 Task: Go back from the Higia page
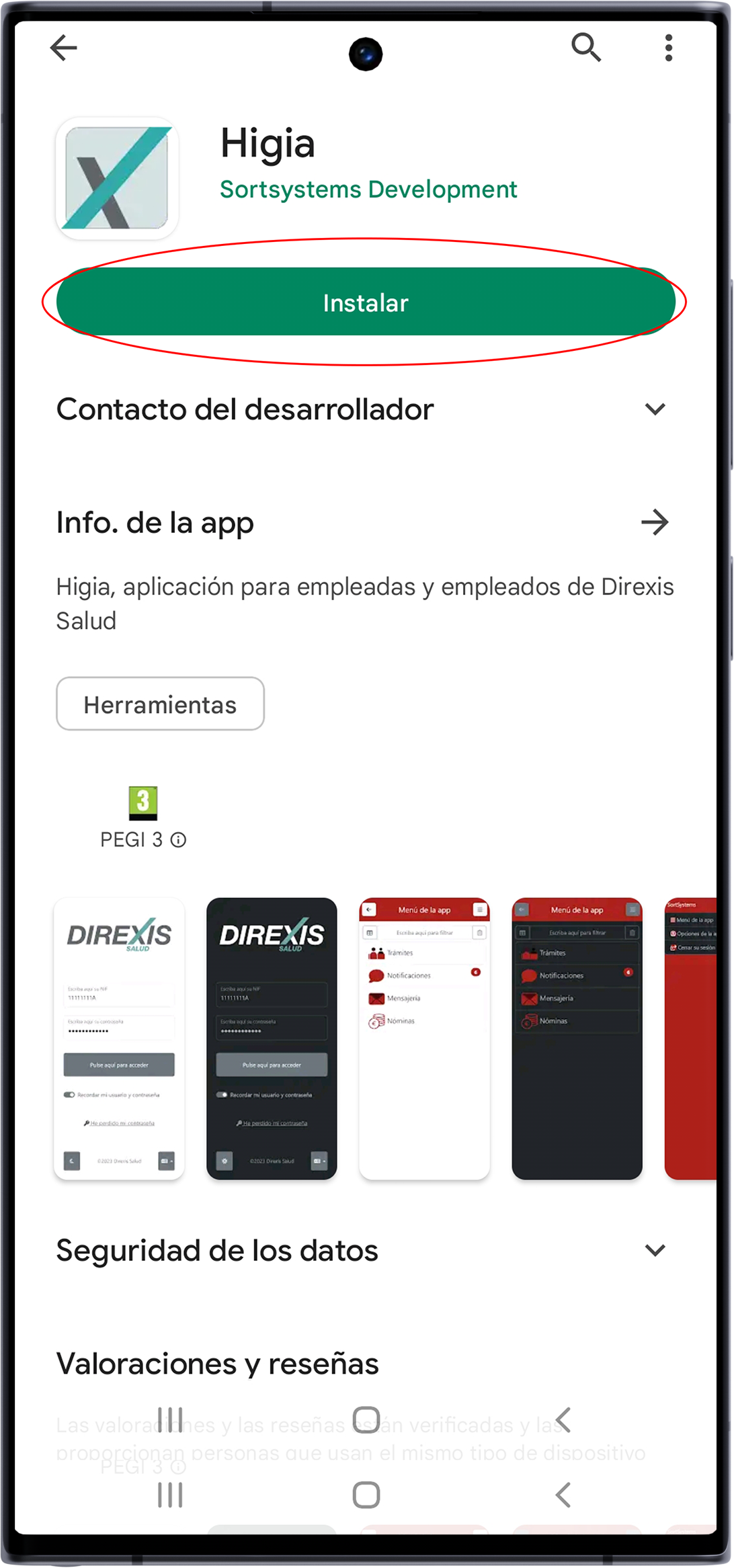(64, 48)
